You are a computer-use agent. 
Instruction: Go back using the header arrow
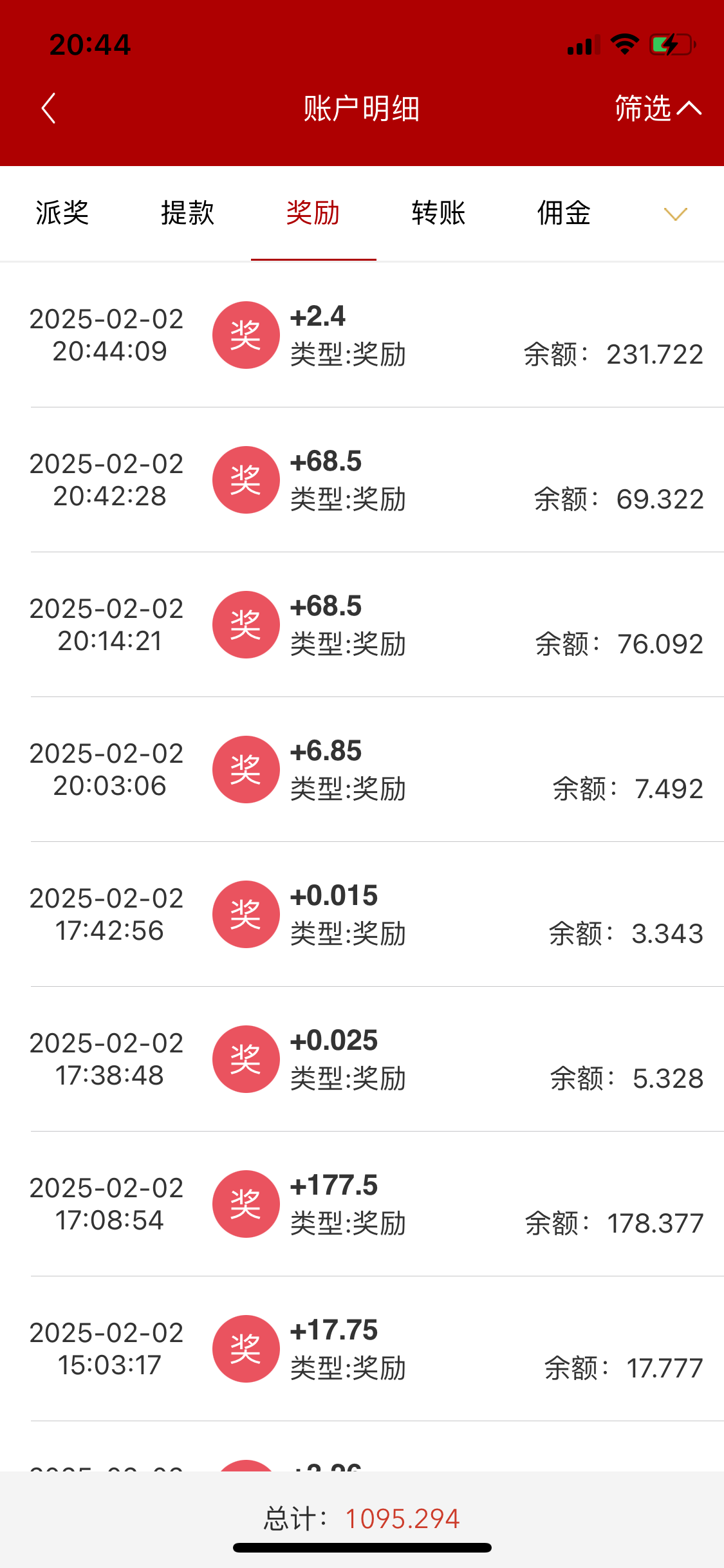pos(48,108)
